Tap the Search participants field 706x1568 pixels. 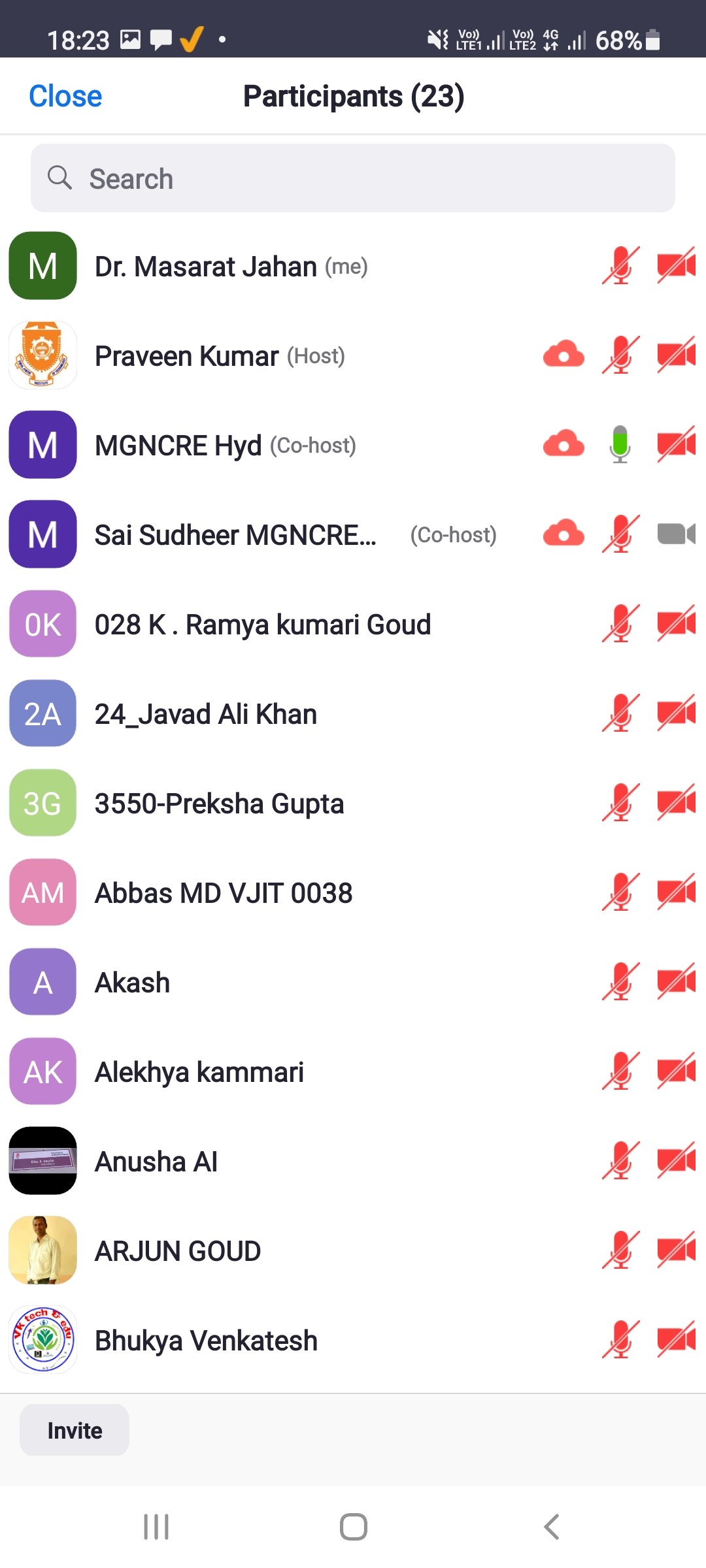click(x=353, y=178)
